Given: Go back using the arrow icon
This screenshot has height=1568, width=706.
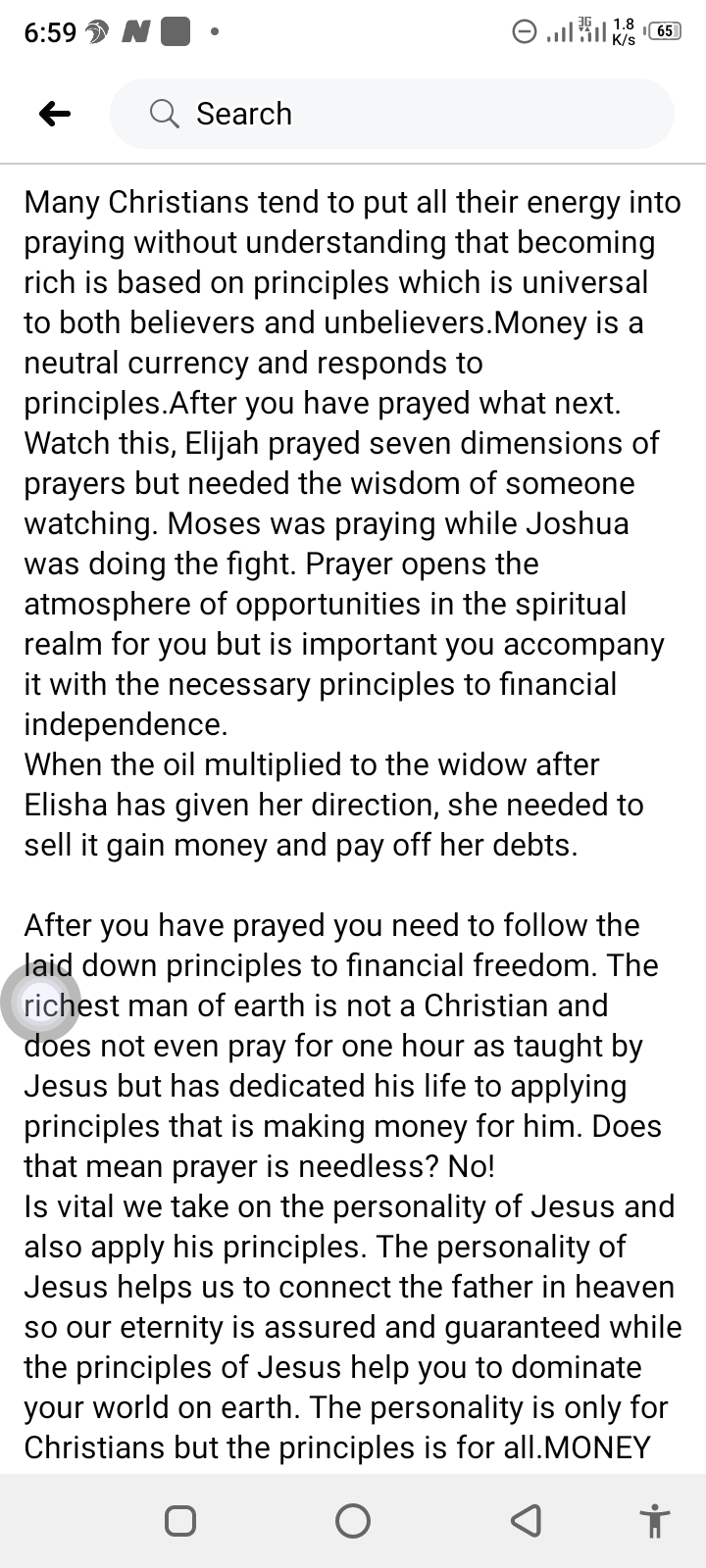Looking at the screenshot, I should (x=55, y=115).
